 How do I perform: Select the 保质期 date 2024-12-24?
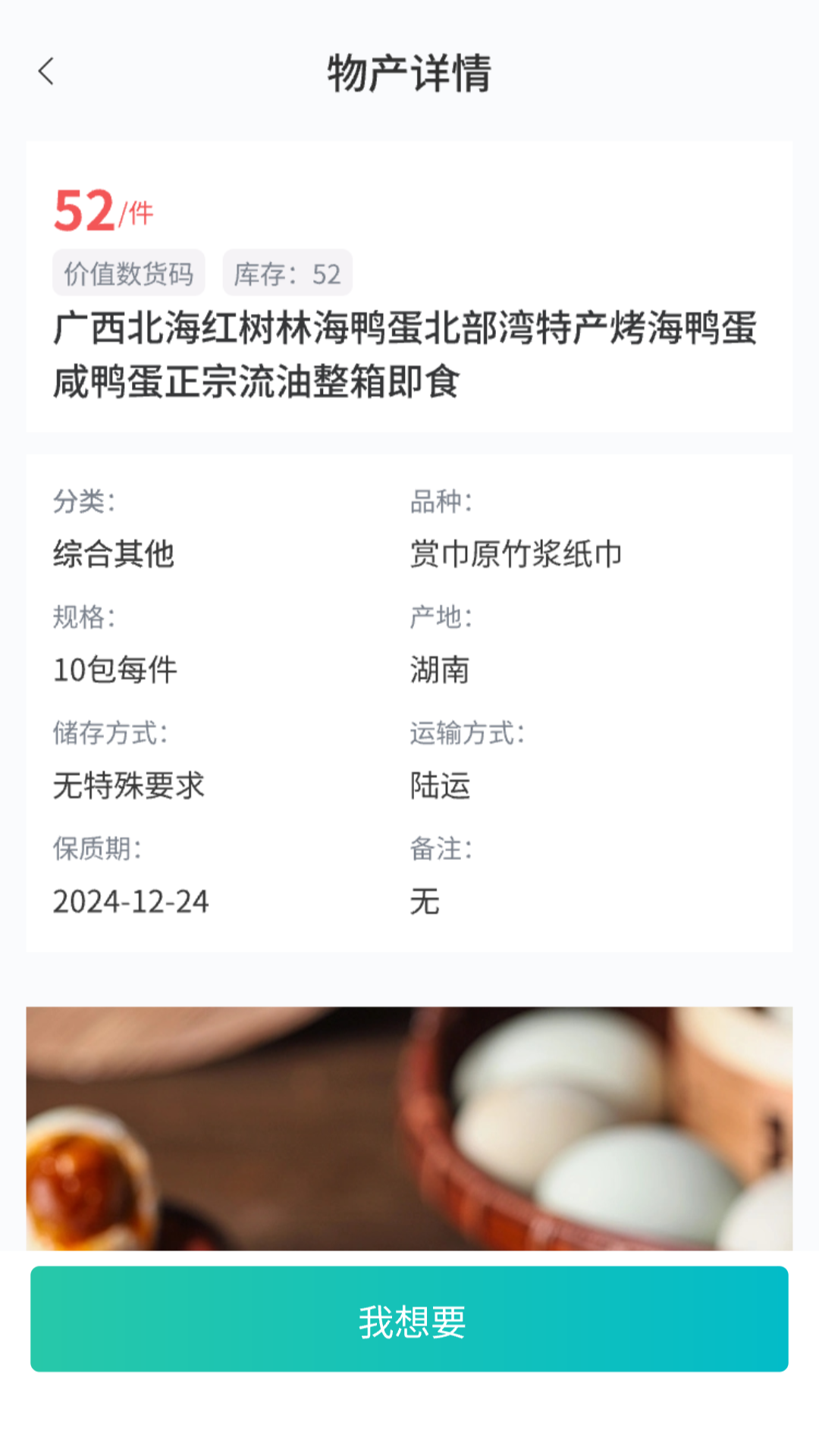pyautogui.click(x=129, y=902)
